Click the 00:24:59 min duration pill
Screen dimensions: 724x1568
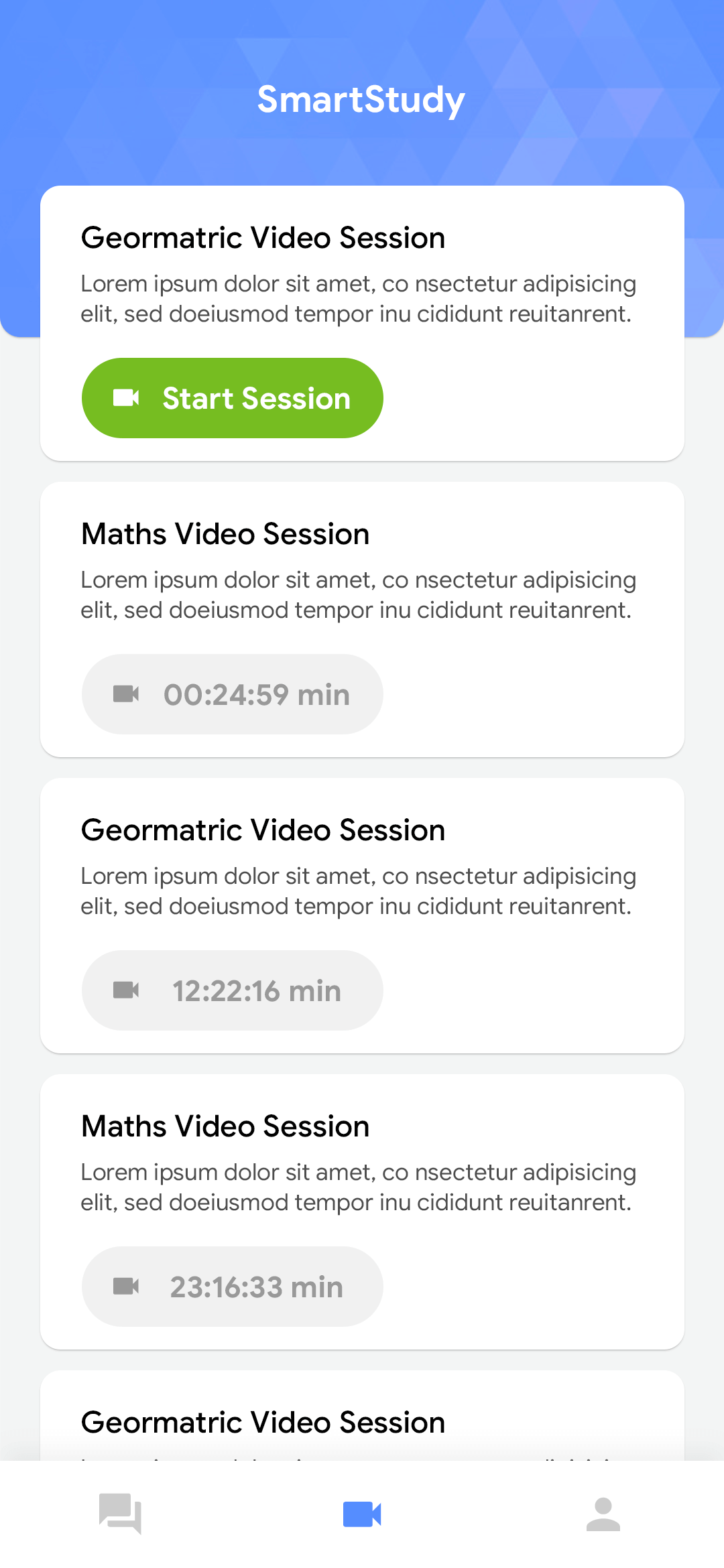click(232, 694)
